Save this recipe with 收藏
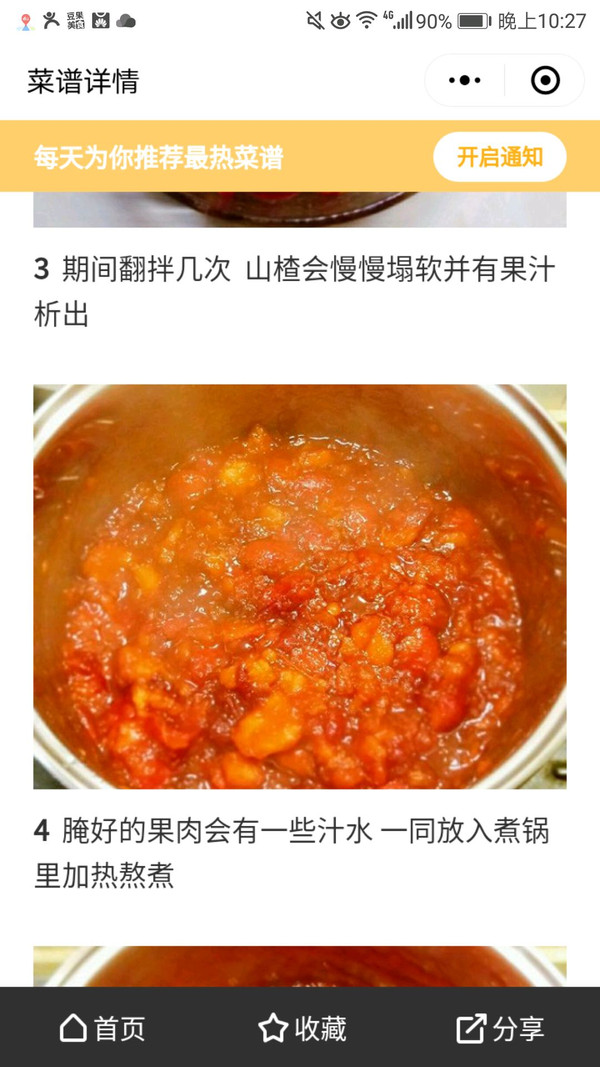This screenshot has height=1067, width=600. click(x=302, y=1028)
